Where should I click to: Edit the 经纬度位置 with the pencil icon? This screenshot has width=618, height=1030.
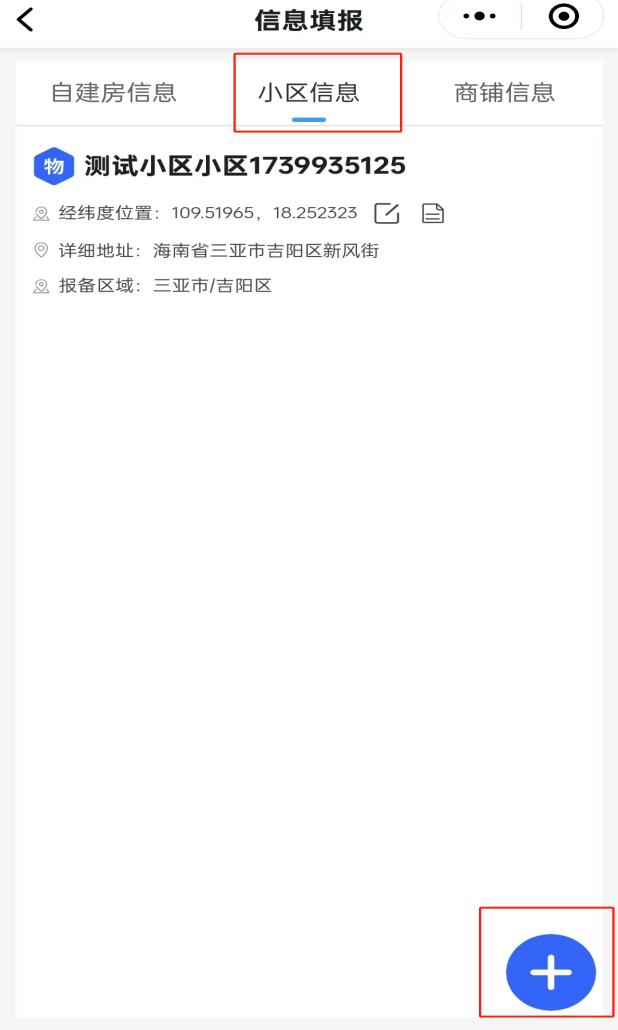pyautogui.click(x=386, y=213)
